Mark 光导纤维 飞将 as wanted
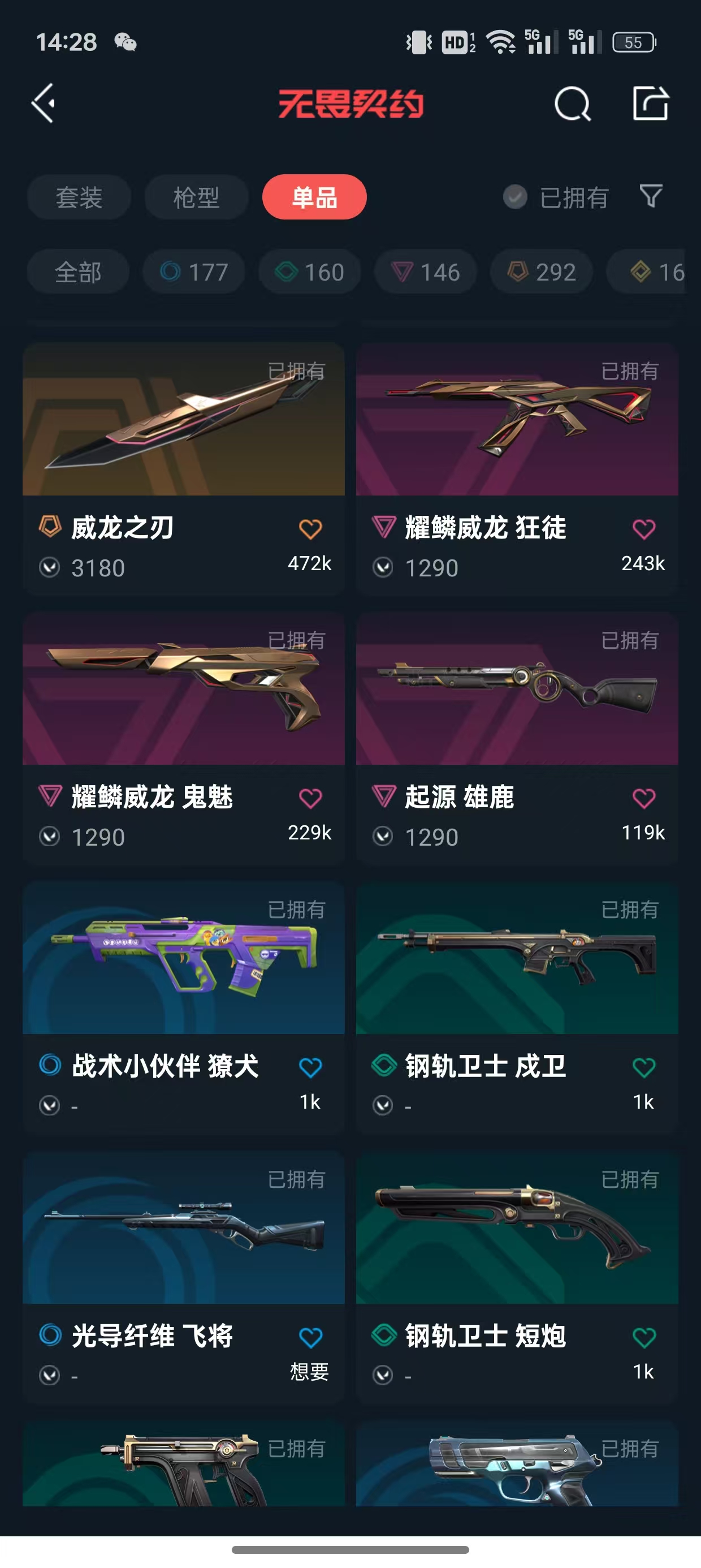The width and height of the screenshot is (701, 1568). coord(310,1337)
